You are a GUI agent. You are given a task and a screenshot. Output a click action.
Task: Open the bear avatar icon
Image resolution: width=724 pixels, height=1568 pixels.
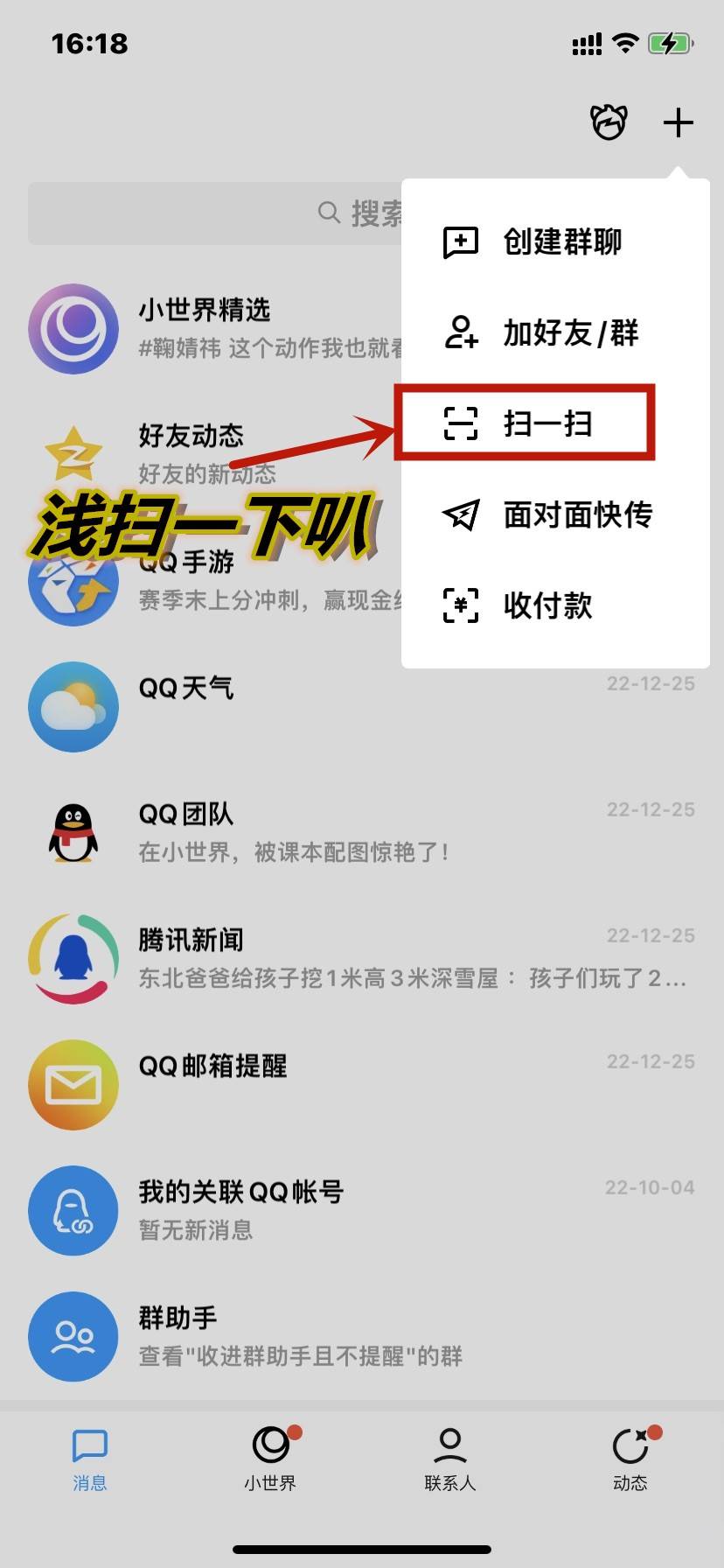(x=609, y=122)
